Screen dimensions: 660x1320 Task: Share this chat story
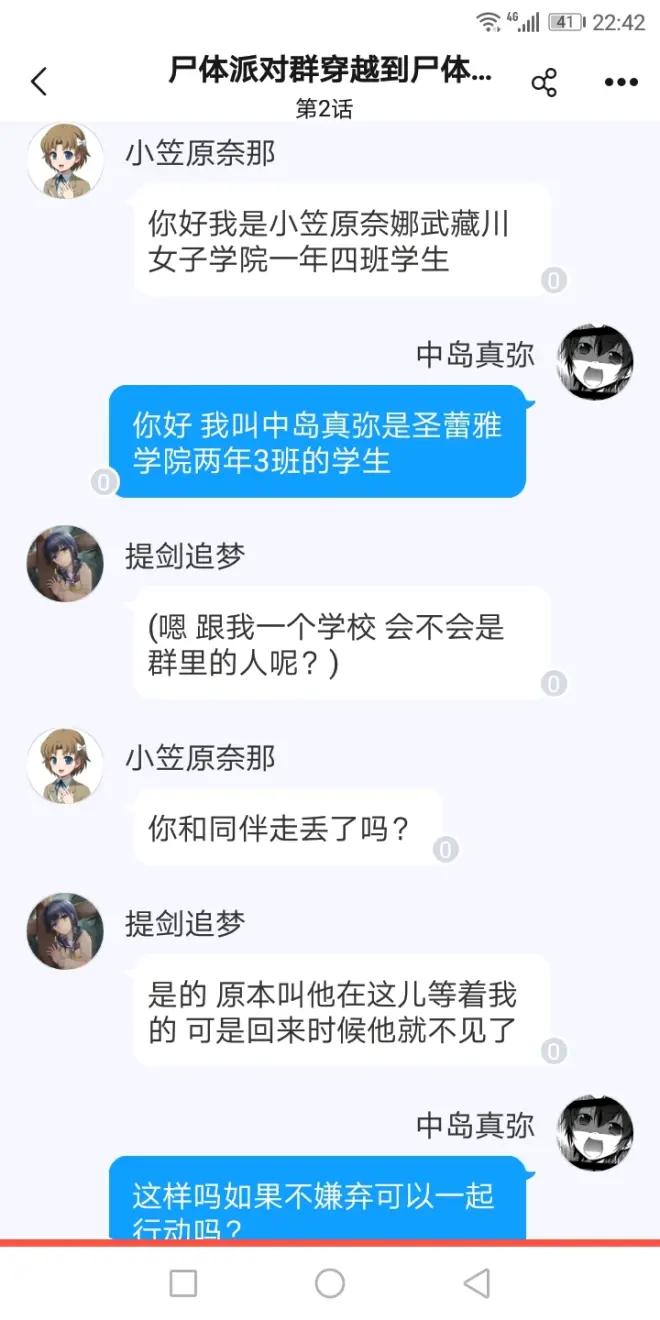click(544, 83)
